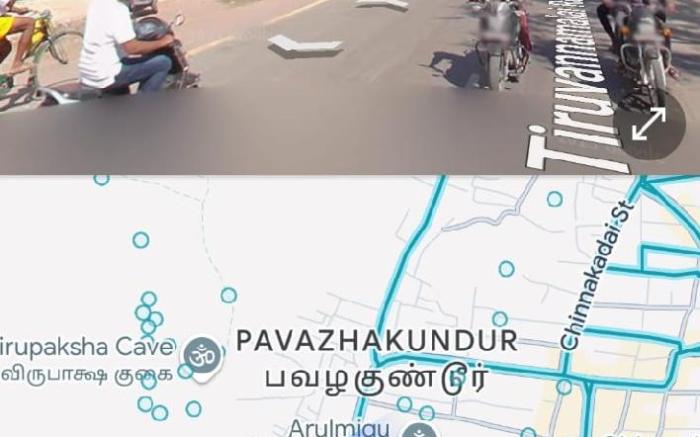
Task: Expand the Street View to full screen
Action: tap(649, 124)
